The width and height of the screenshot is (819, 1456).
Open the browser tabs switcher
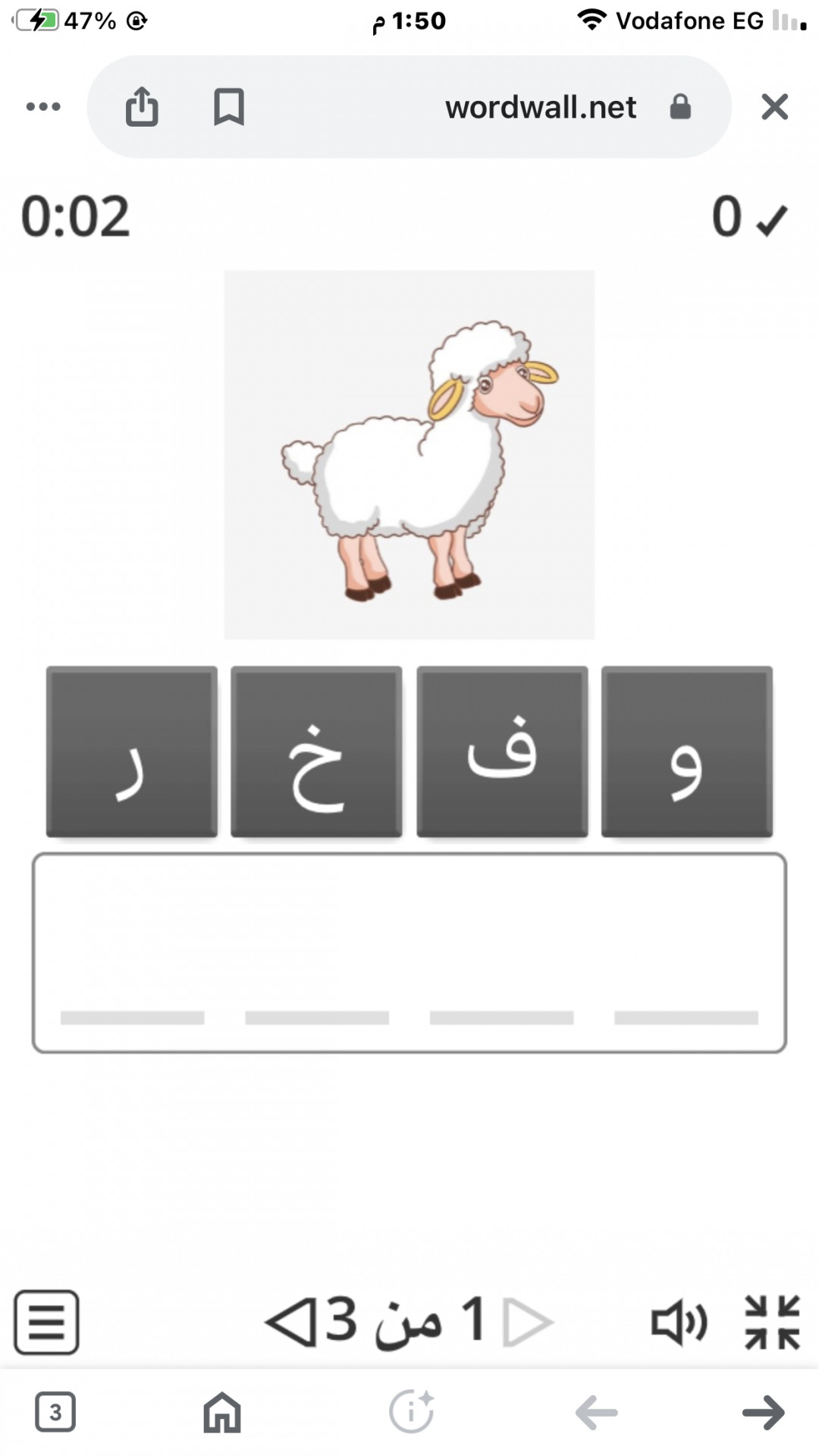click(55, 1412)
